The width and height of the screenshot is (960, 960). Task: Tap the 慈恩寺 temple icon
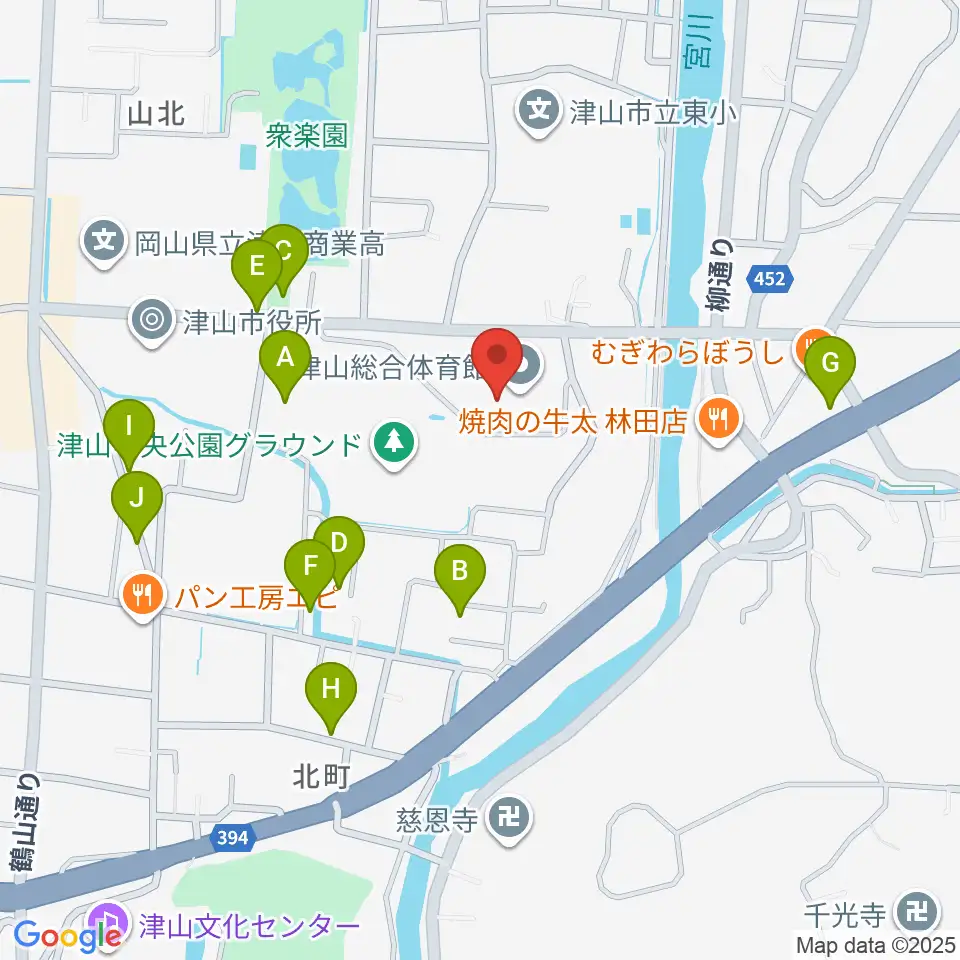(509, 819)
